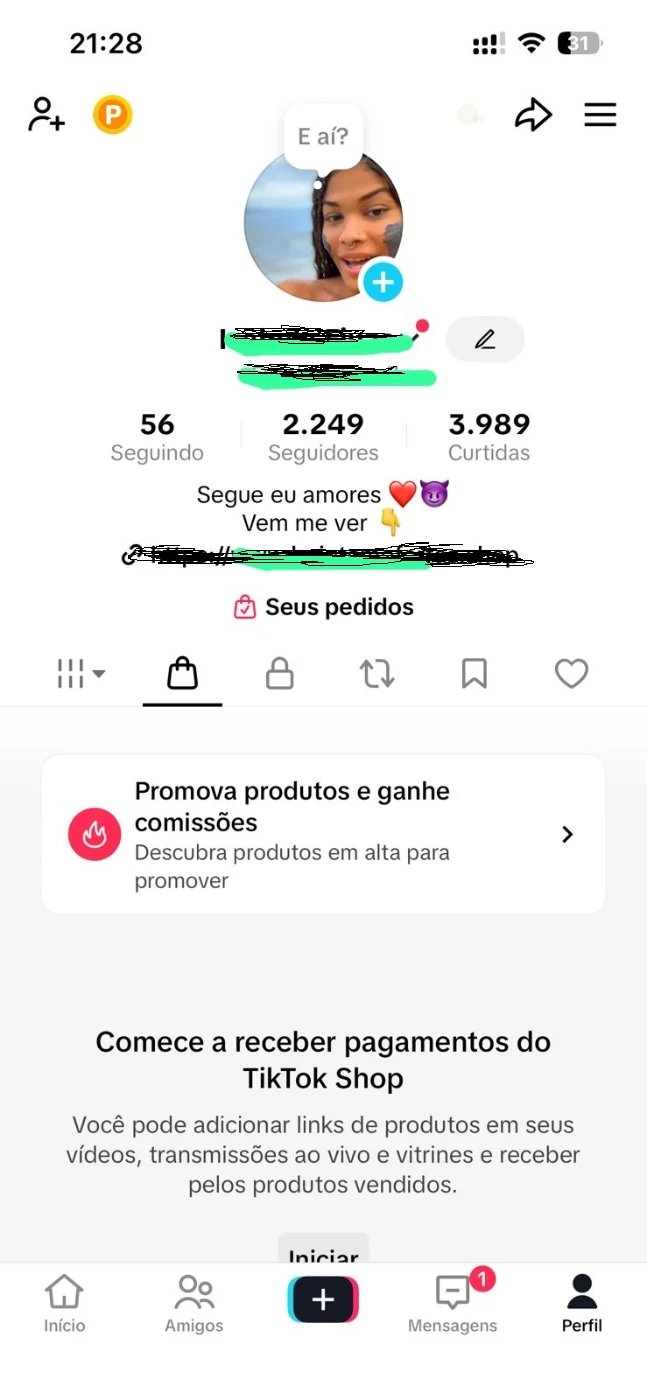The width and height of the screenshot is (647, 1400).
Task: Open the hamburger menu
Action: tap(600, 115)
